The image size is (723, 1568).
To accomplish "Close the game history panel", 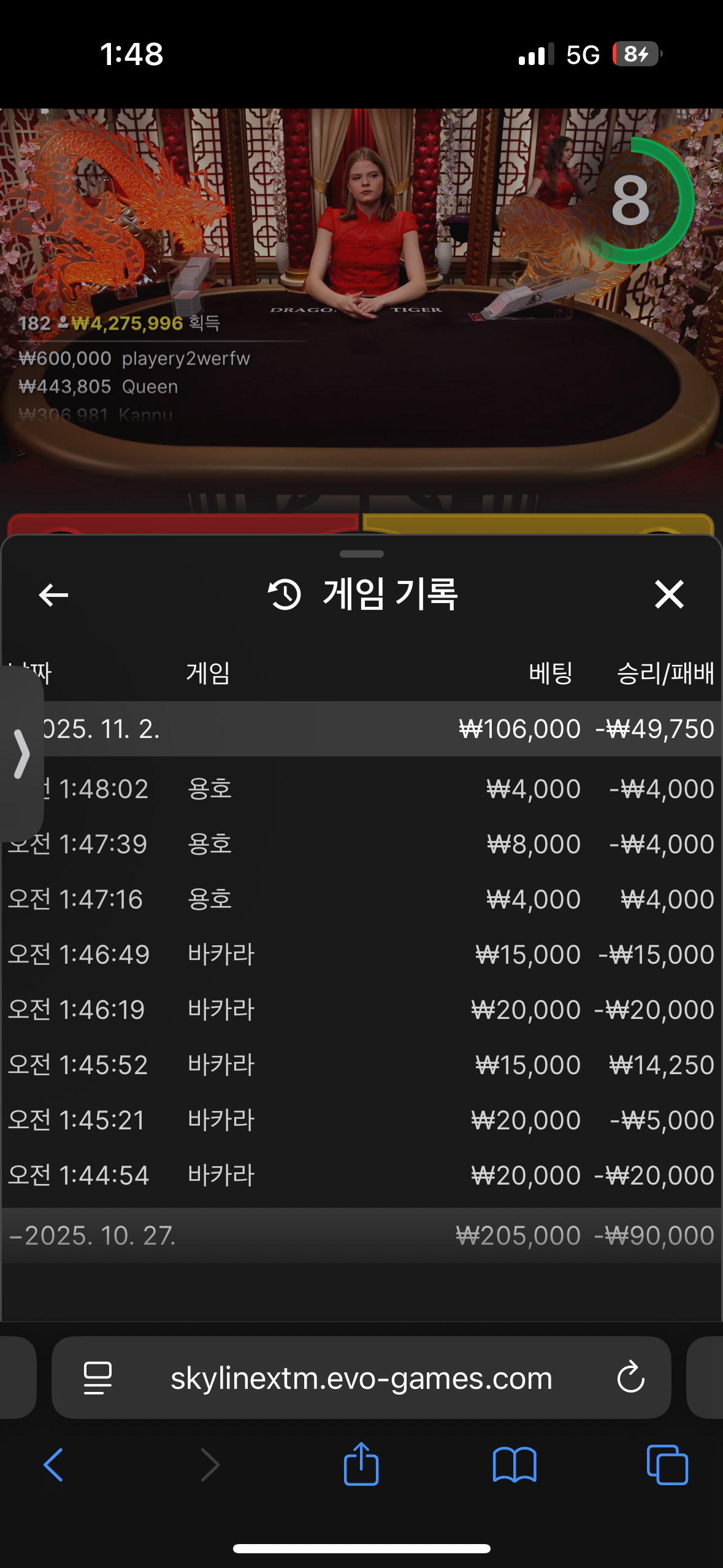I will (668, 594).
